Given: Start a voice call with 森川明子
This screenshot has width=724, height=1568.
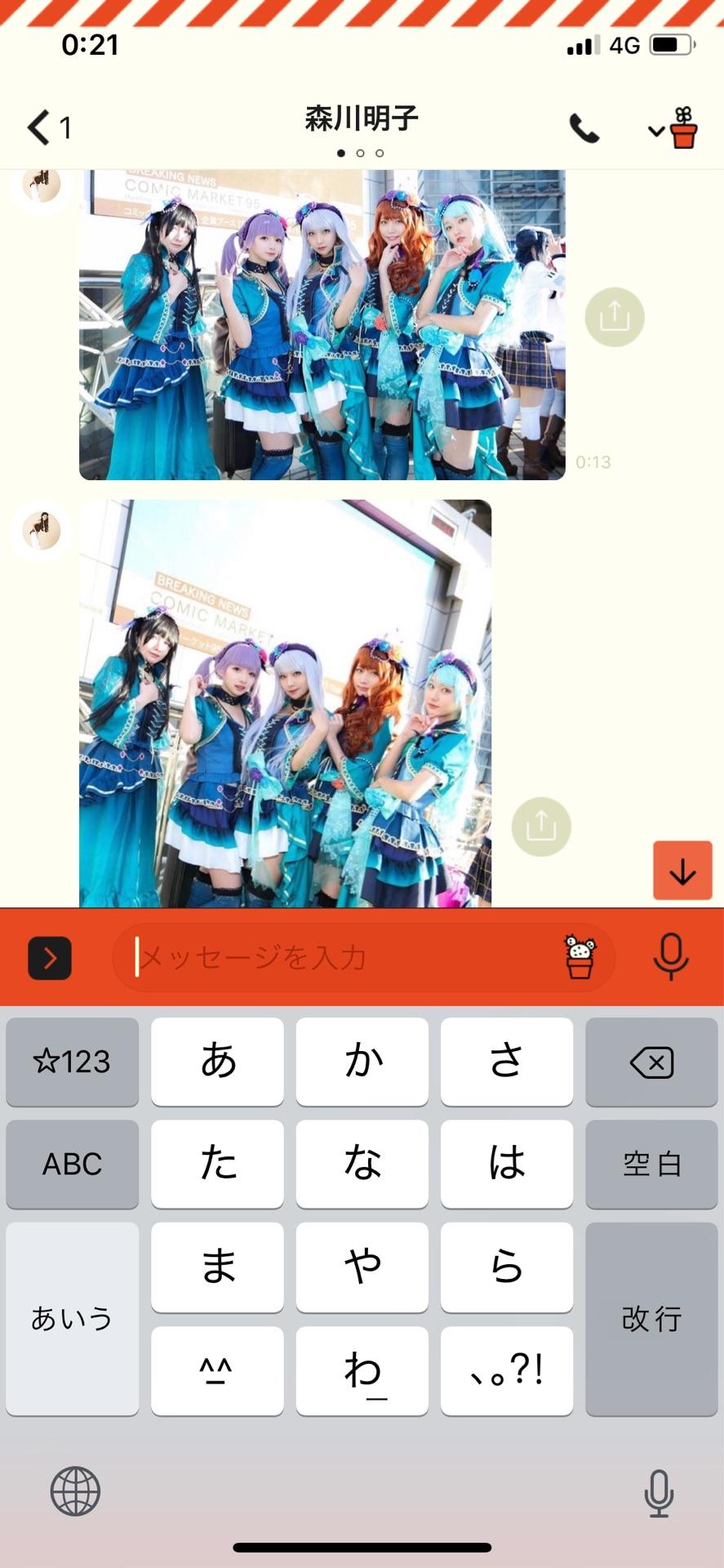Looking at the screenshot, I should coord(584,128).
